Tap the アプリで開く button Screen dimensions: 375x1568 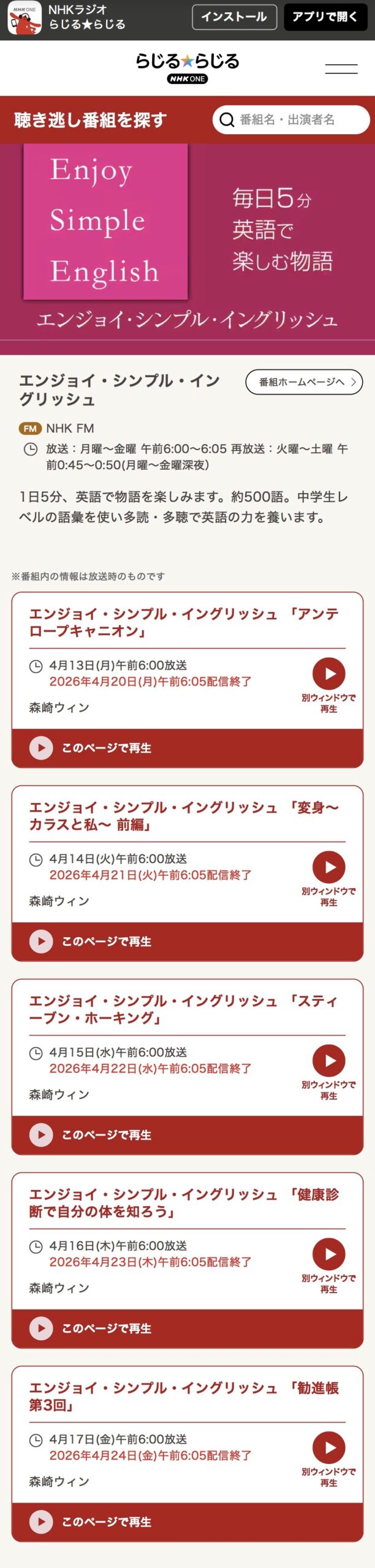(x=324, y=17)
